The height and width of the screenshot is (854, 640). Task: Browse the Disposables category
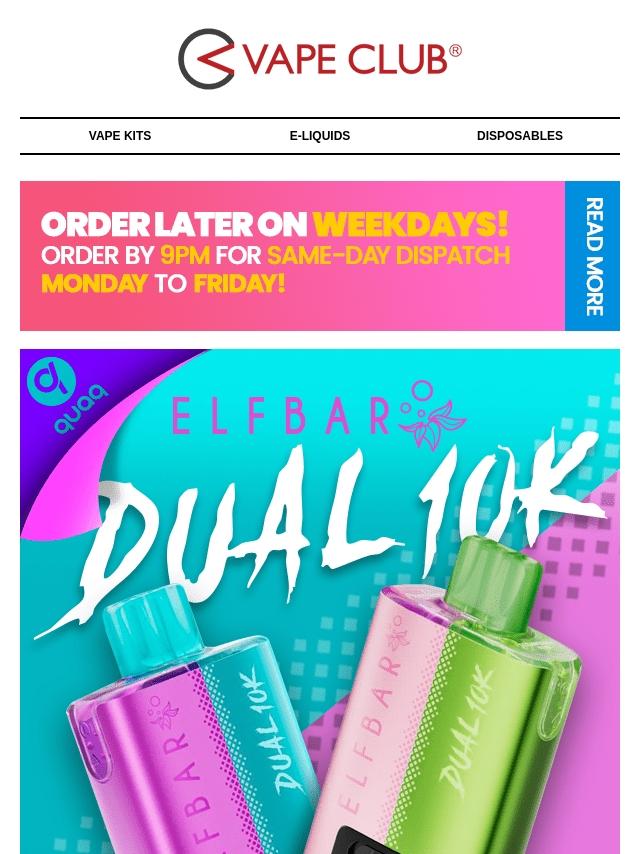pyautogui.click(x=520, y=136)
